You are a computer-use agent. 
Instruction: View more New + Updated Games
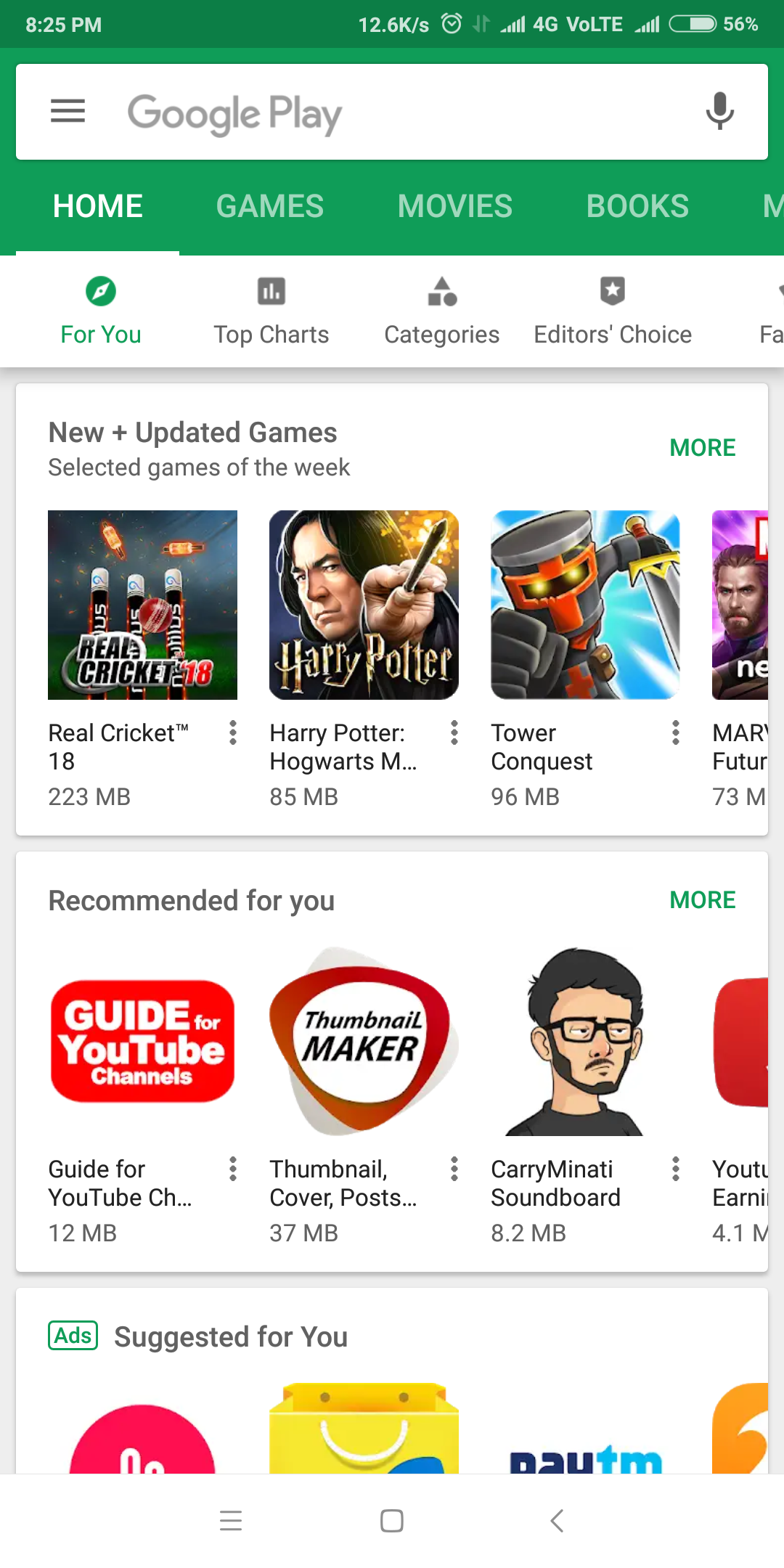pos(702,448)
